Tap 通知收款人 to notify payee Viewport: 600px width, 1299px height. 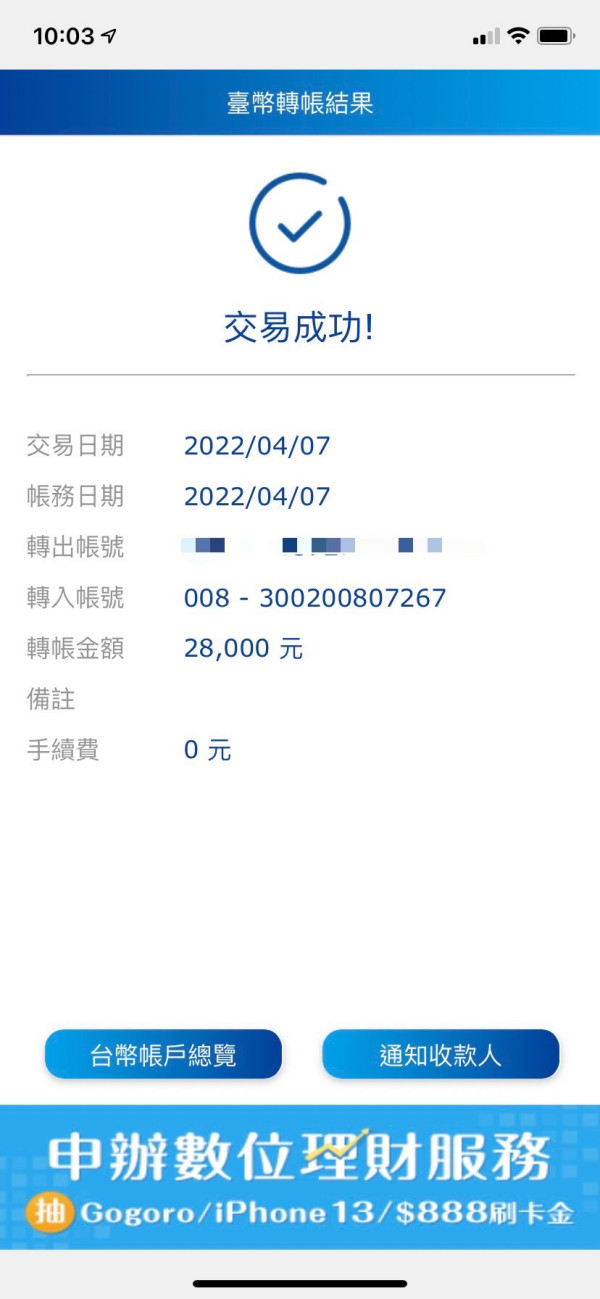pos(440,1054)
